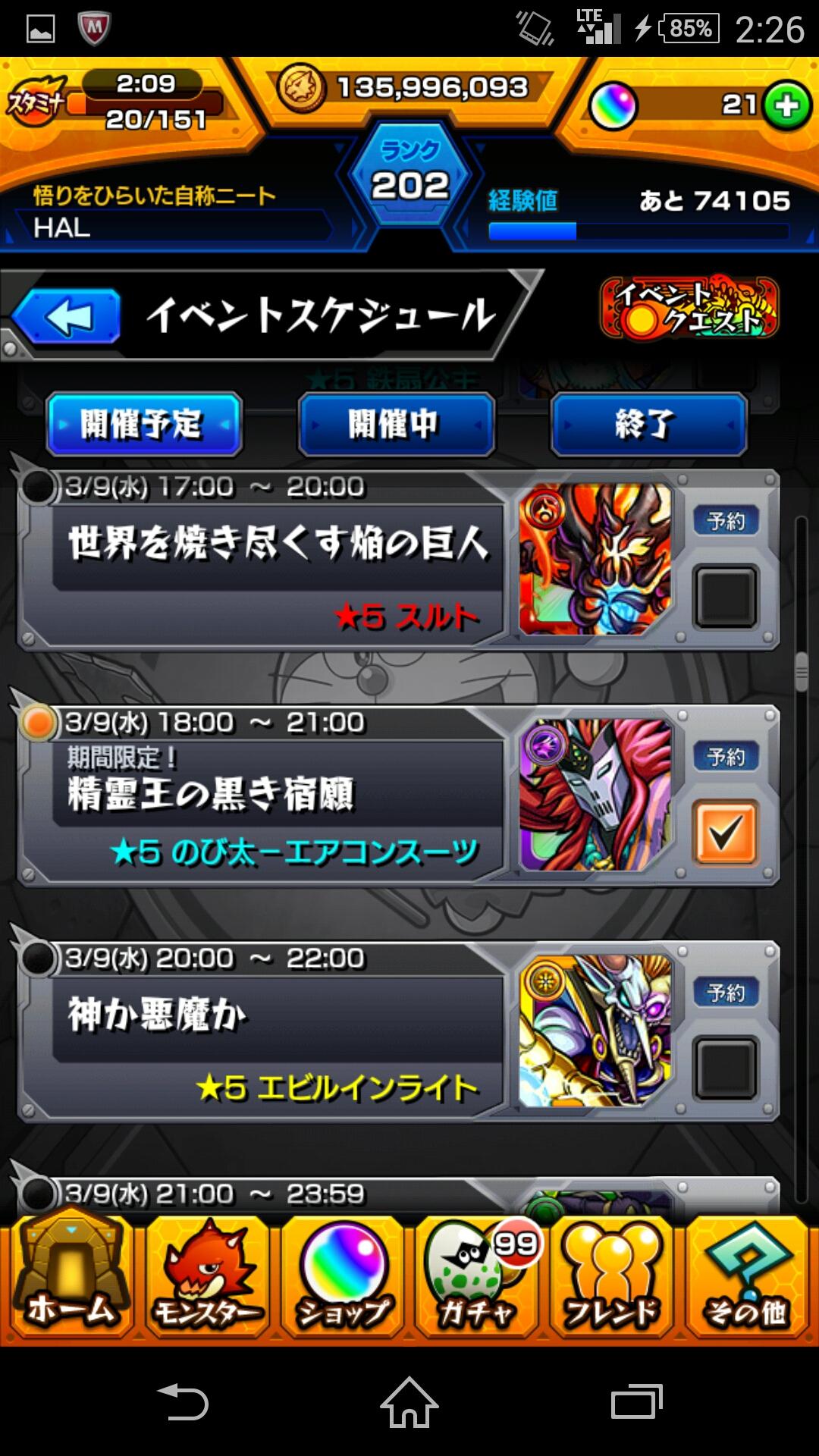This screenshot has width=819, height=1456.
Task: Tap the system back button
Action: 182,1401
